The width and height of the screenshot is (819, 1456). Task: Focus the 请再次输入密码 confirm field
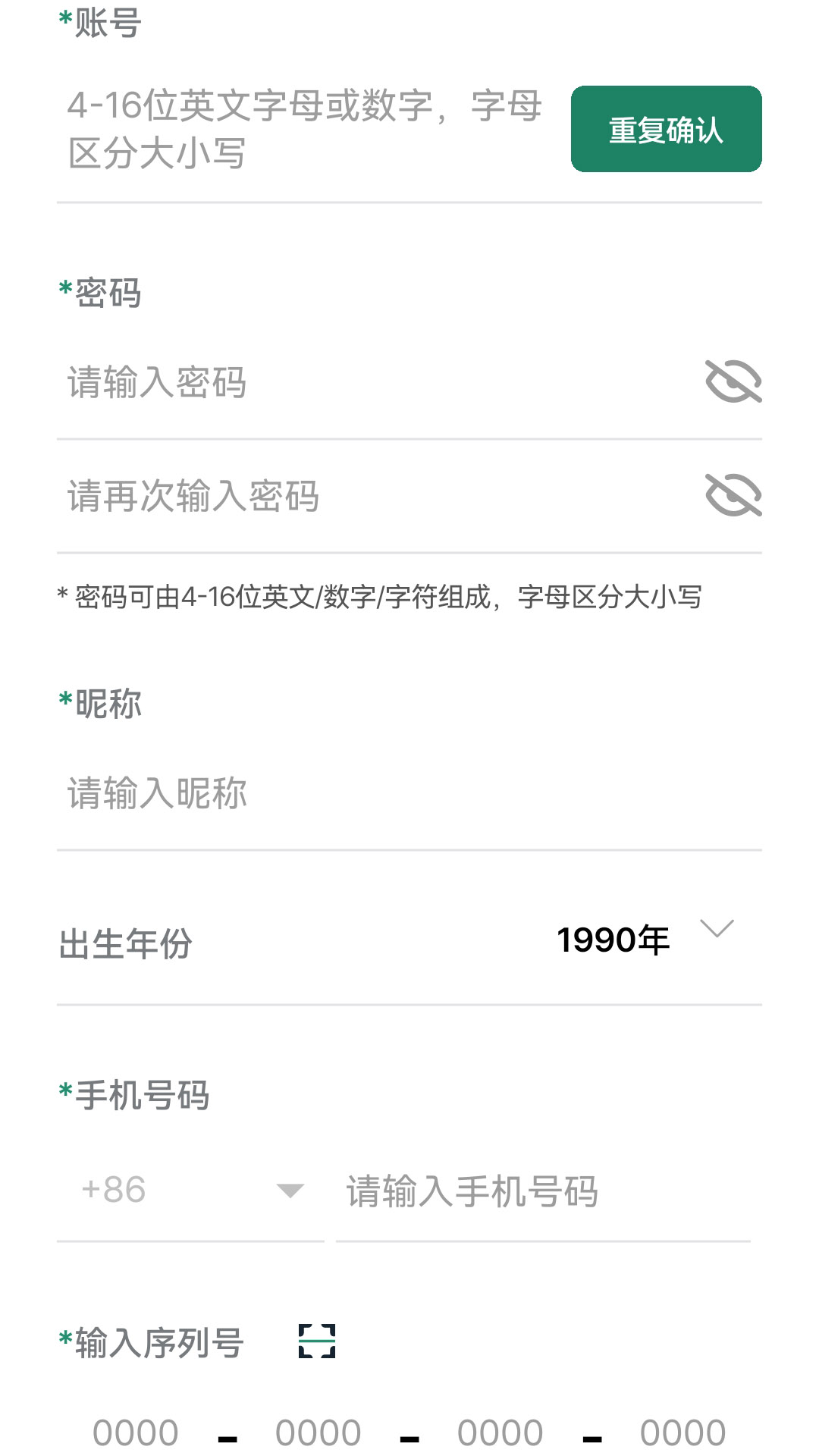[x=364, y=496]
